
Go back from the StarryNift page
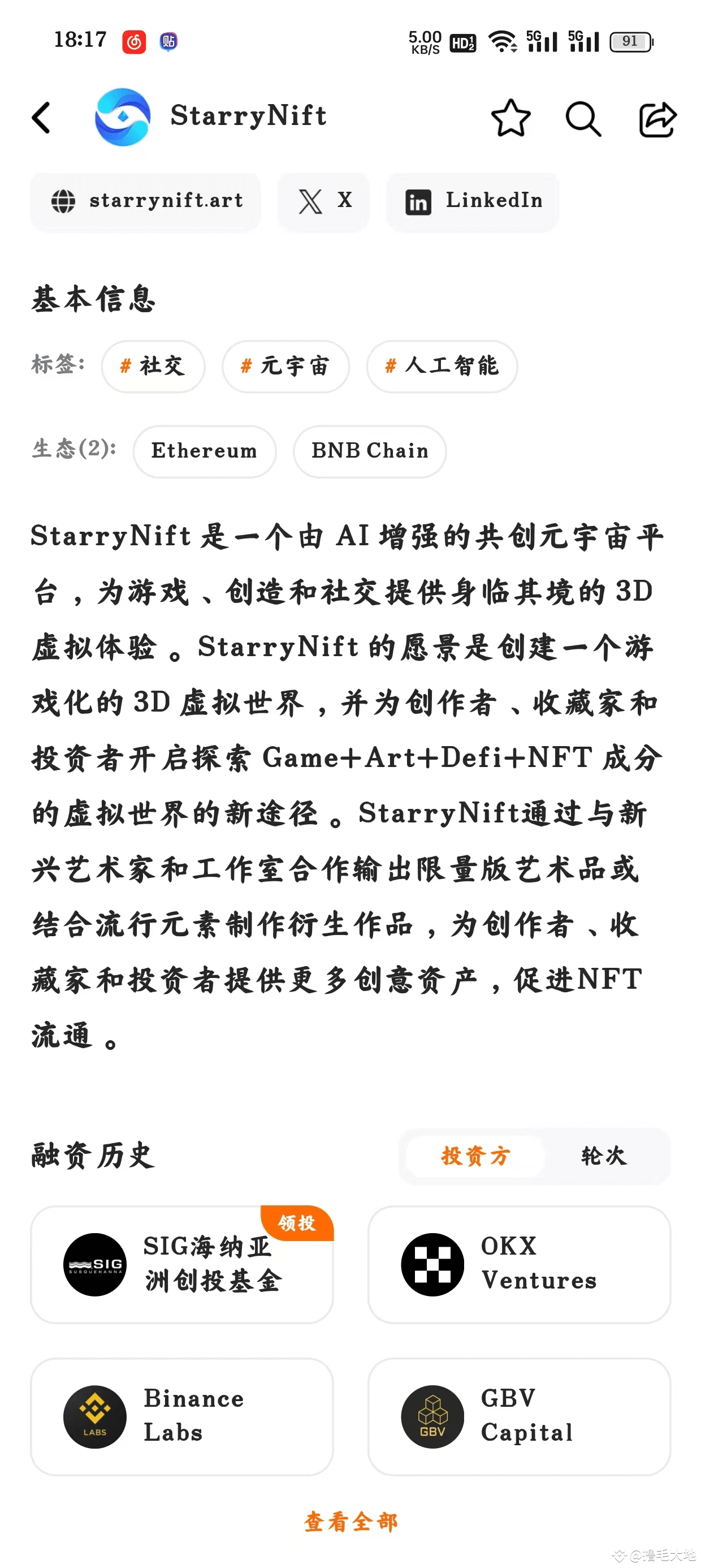[x=41, y=118]
